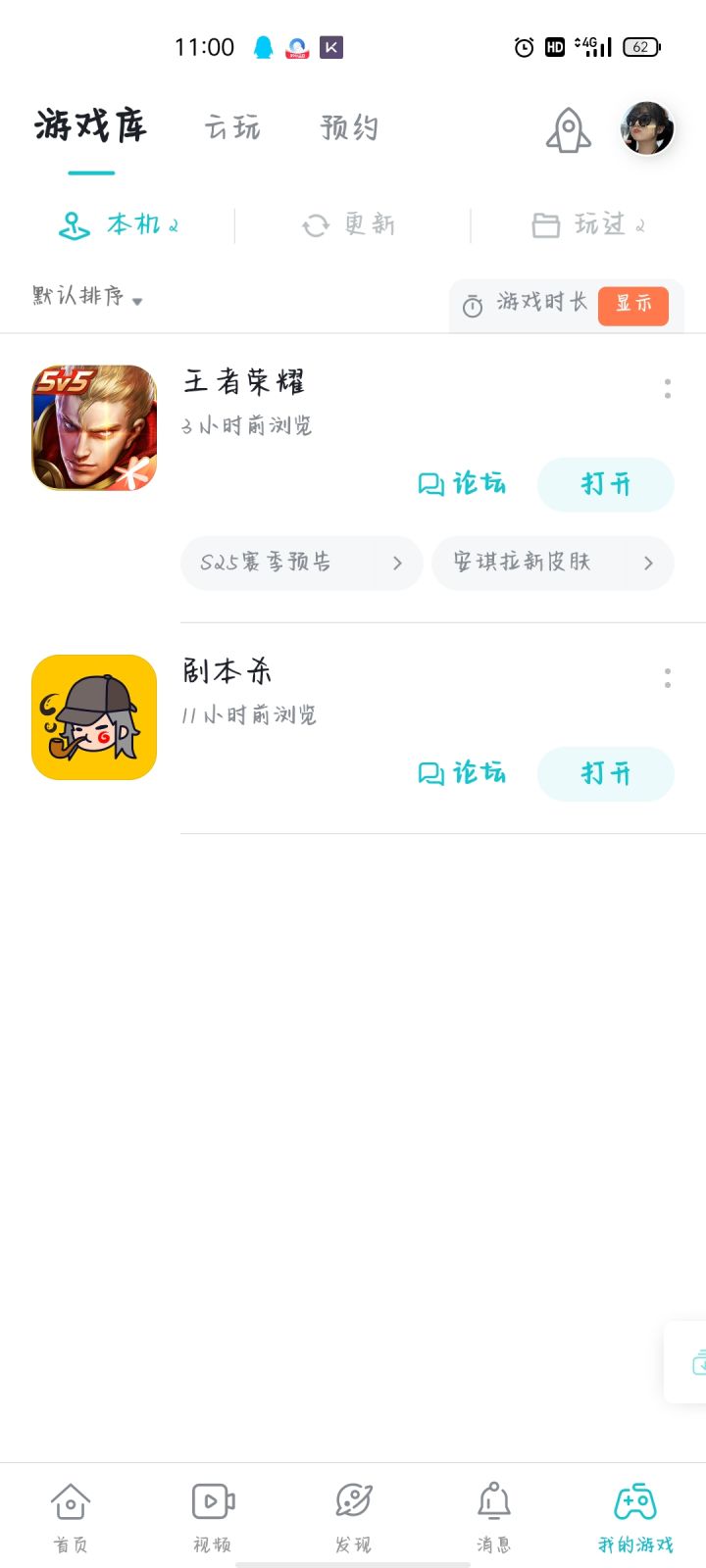Tap the battery indicator in status bar
This screenshot has width=706, height=1568.
tap(642, 46)
